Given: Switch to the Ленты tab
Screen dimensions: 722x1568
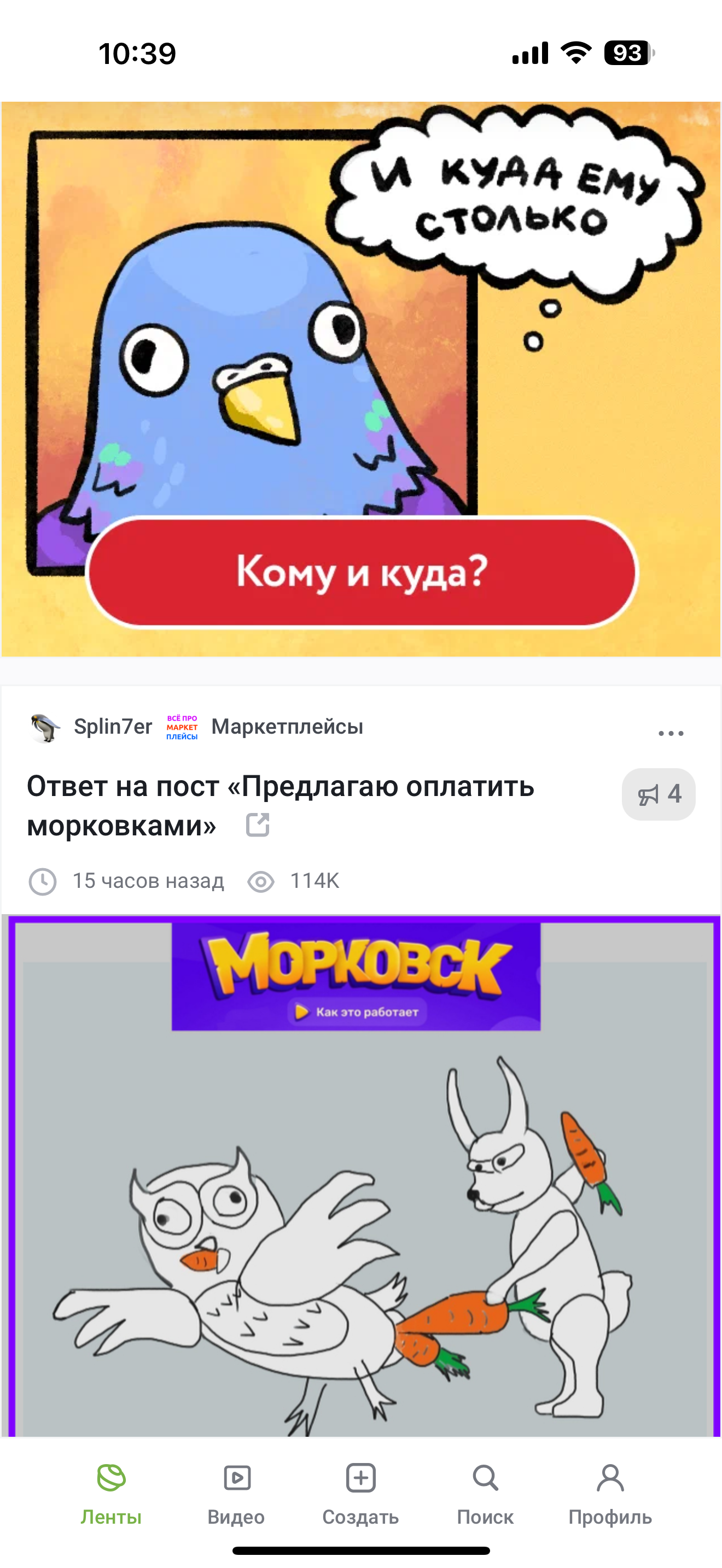Looking at the screenshot, I should pos(112,1493).
